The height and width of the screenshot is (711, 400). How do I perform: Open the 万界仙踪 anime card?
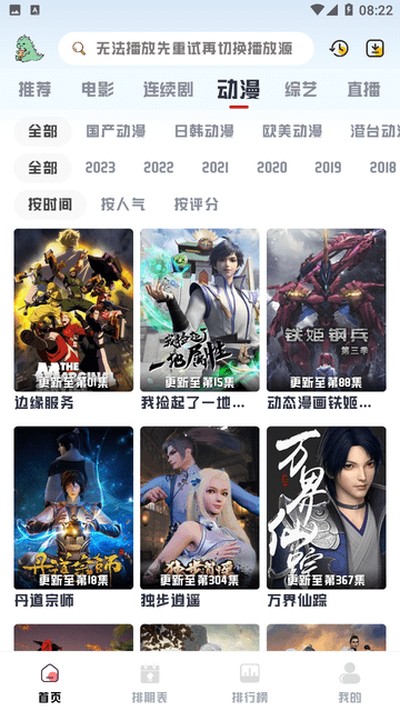click(x=326, y=517)
